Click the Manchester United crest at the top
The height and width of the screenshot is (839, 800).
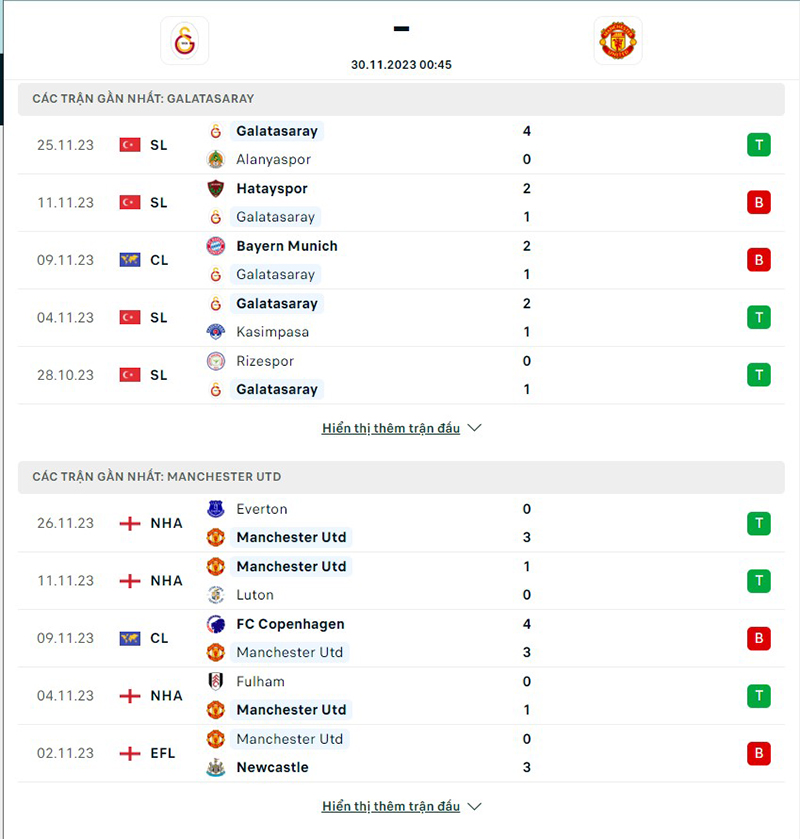coord(618,40)
